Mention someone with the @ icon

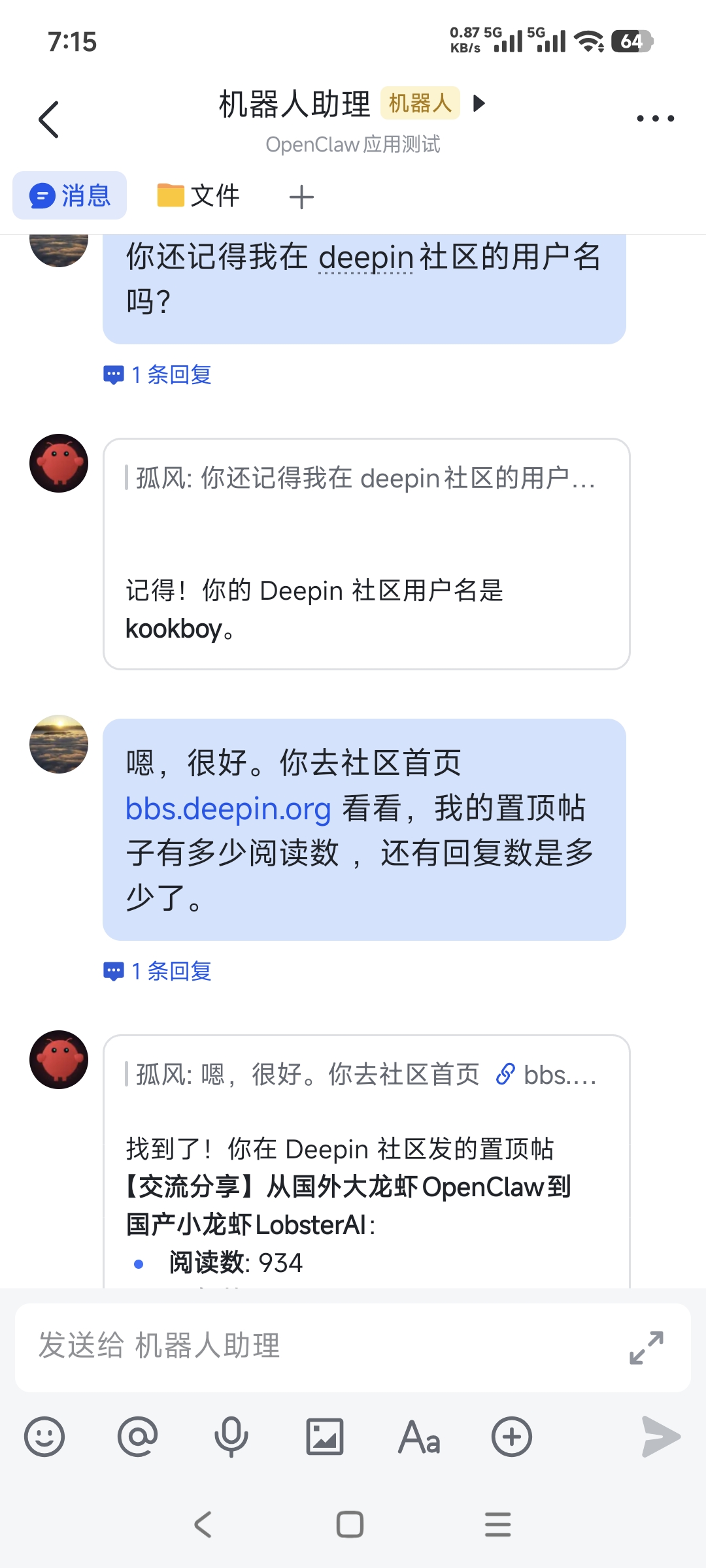pos(138,1437)
